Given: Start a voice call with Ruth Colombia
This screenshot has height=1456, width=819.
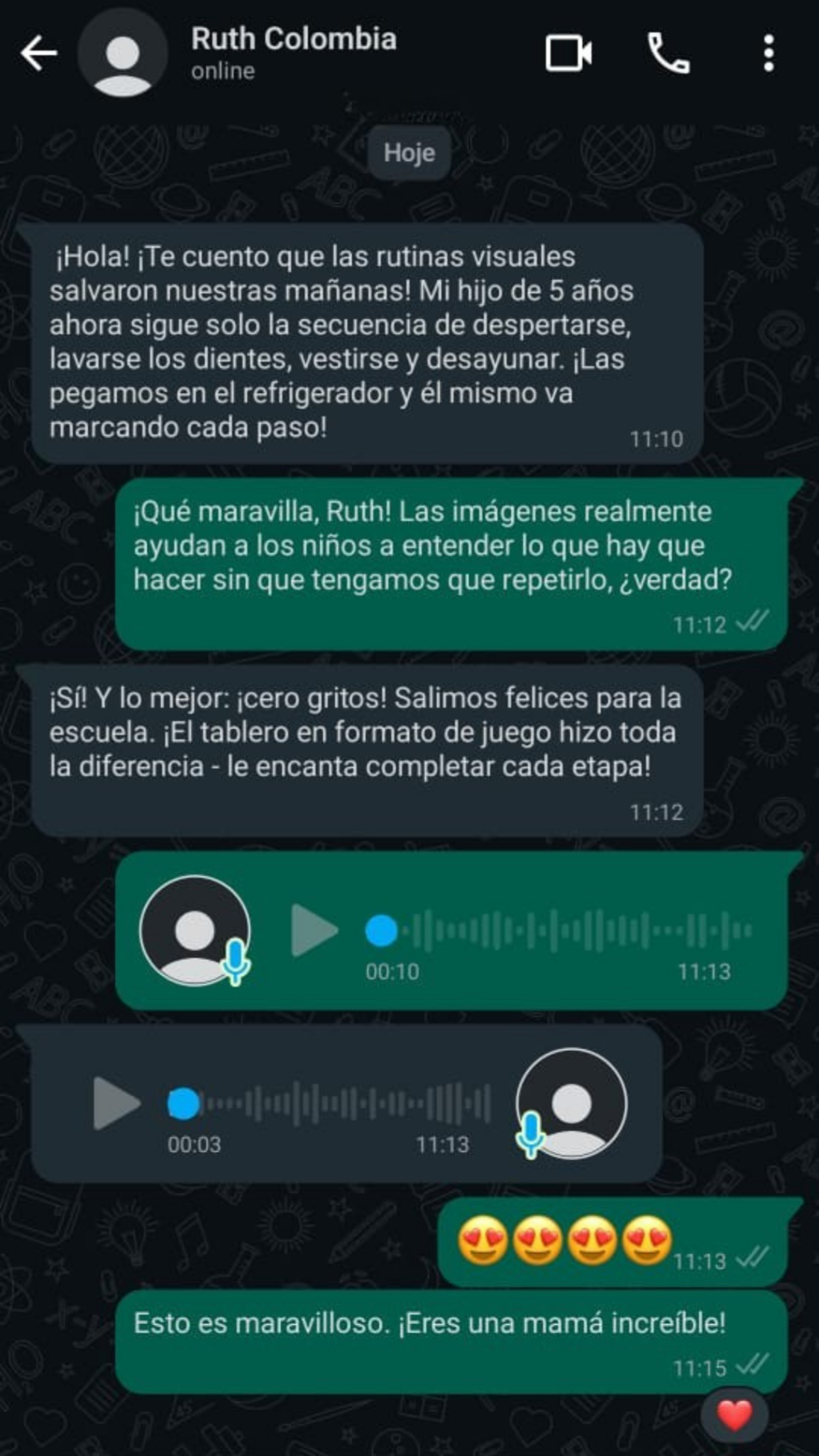Looking at the screenshot, I should tap(668, 54).
